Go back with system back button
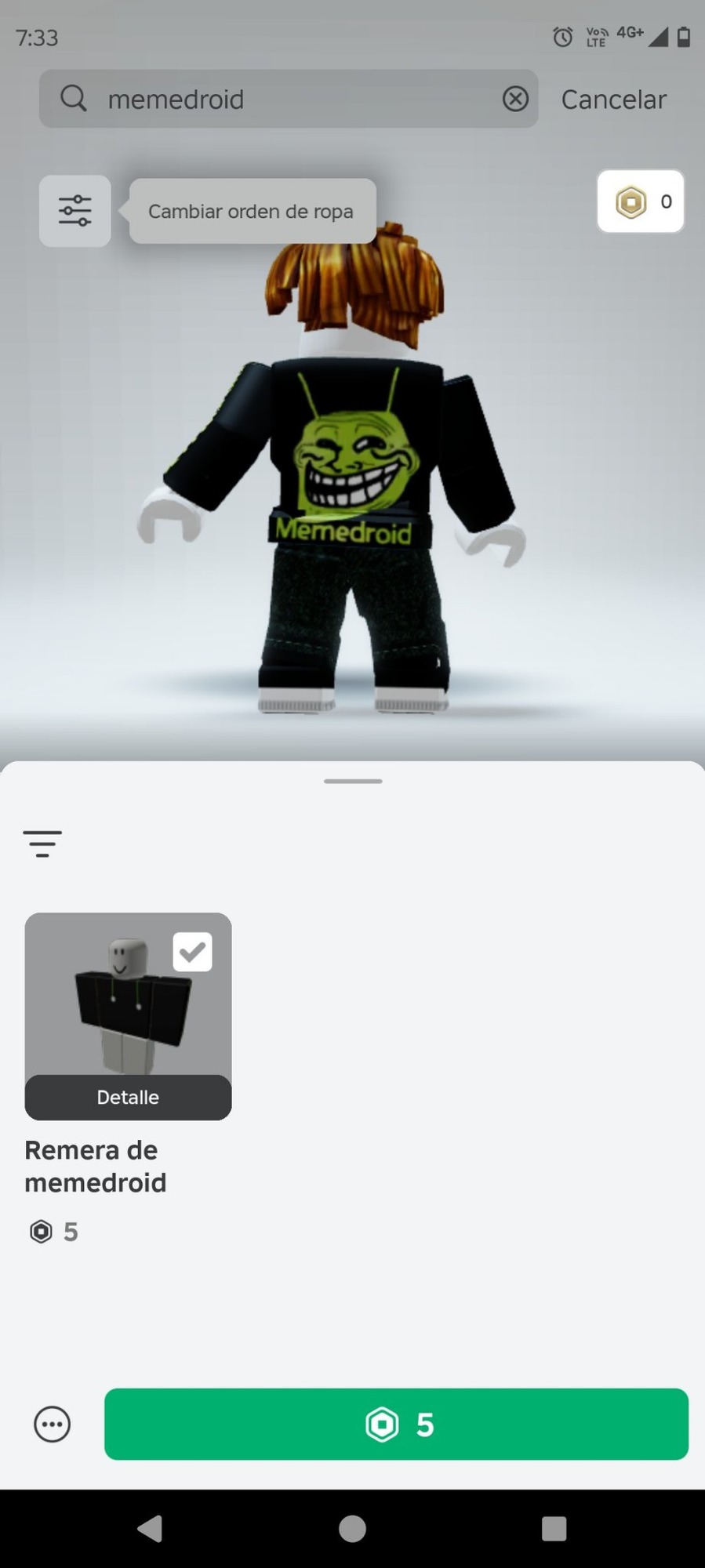The width and height of the screenshot is (705, 1568). (150, 1529)
